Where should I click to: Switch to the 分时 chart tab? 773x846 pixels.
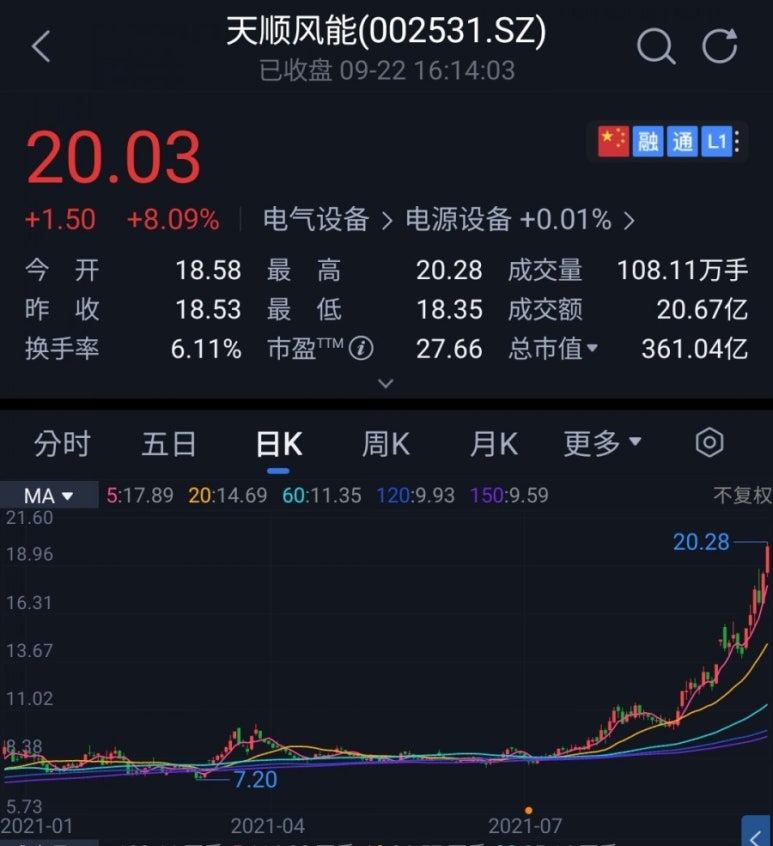[62, 444]
